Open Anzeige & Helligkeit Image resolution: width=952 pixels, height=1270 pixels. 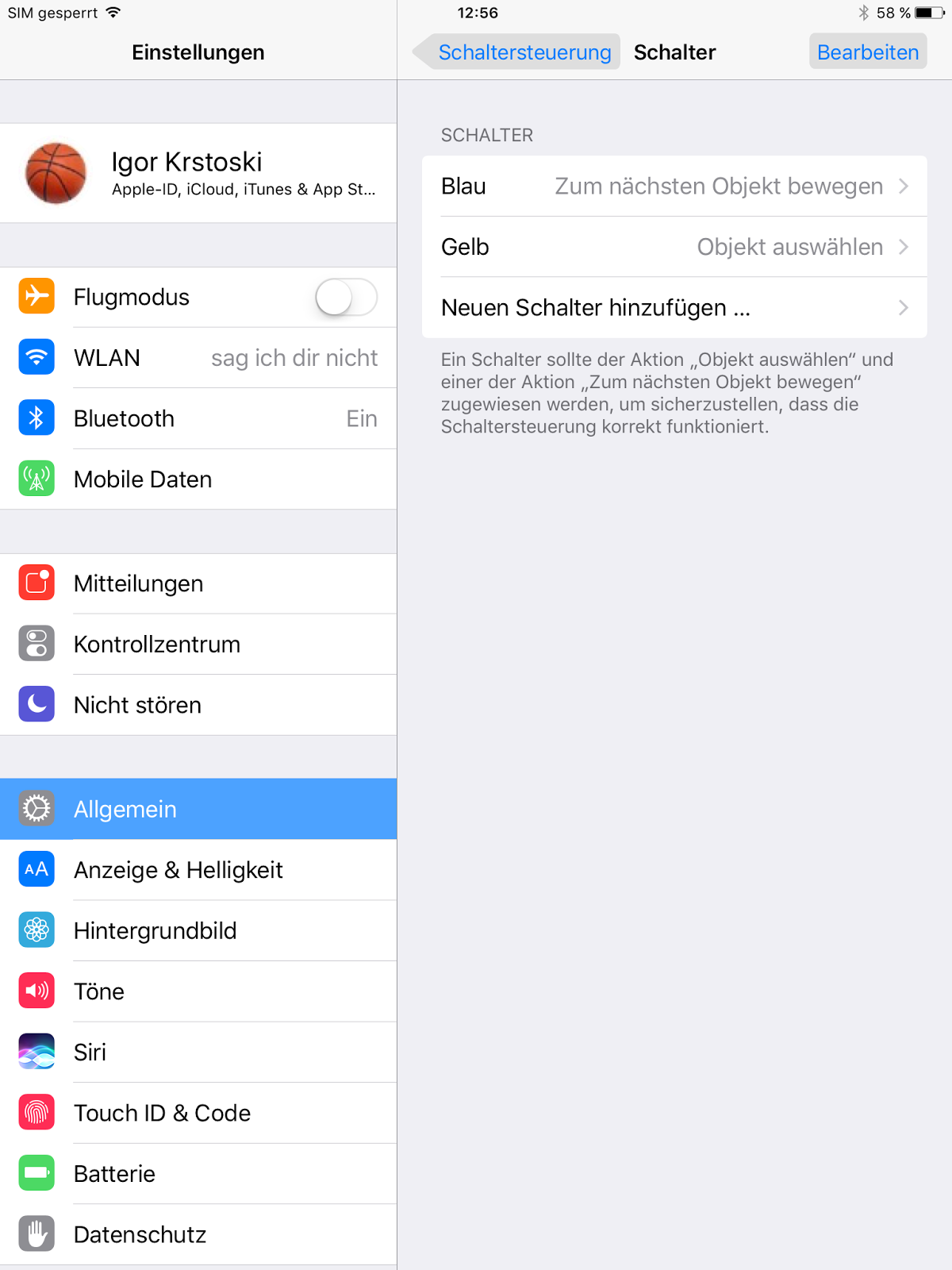pyautogui.click(x=198, y=870)
